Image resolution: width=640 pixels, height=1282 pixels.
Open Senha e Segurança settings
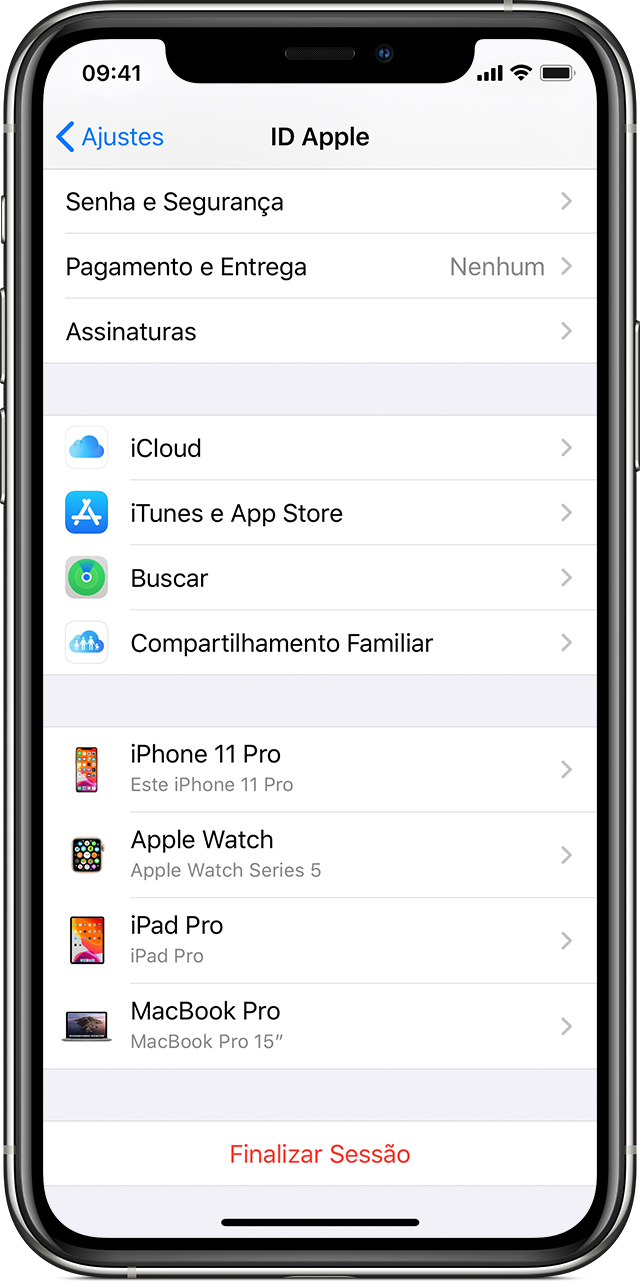pyautogui.click(x=319, y=202)
